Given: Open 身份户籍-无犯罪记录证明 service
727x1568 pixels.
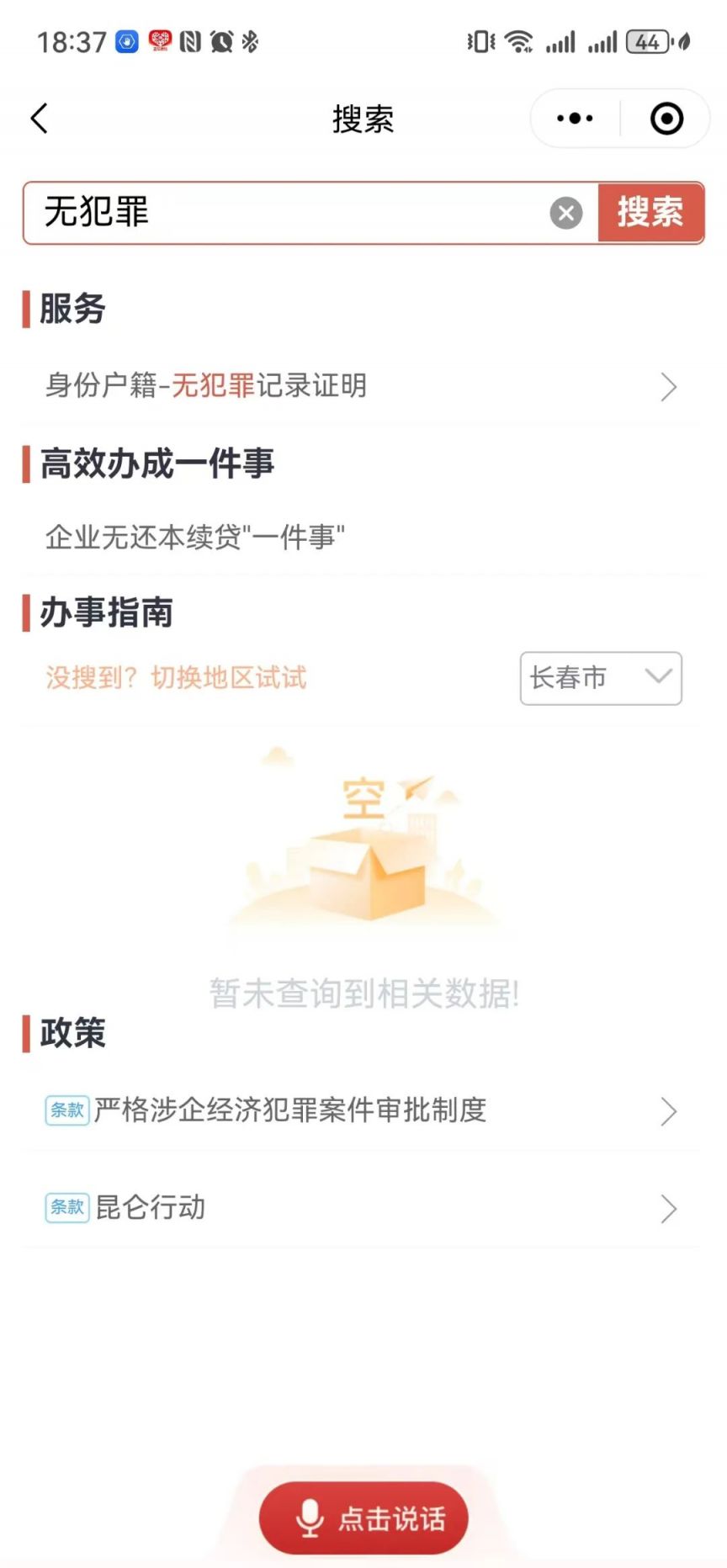Looking at the screenshot, I should tap(362, 386).
